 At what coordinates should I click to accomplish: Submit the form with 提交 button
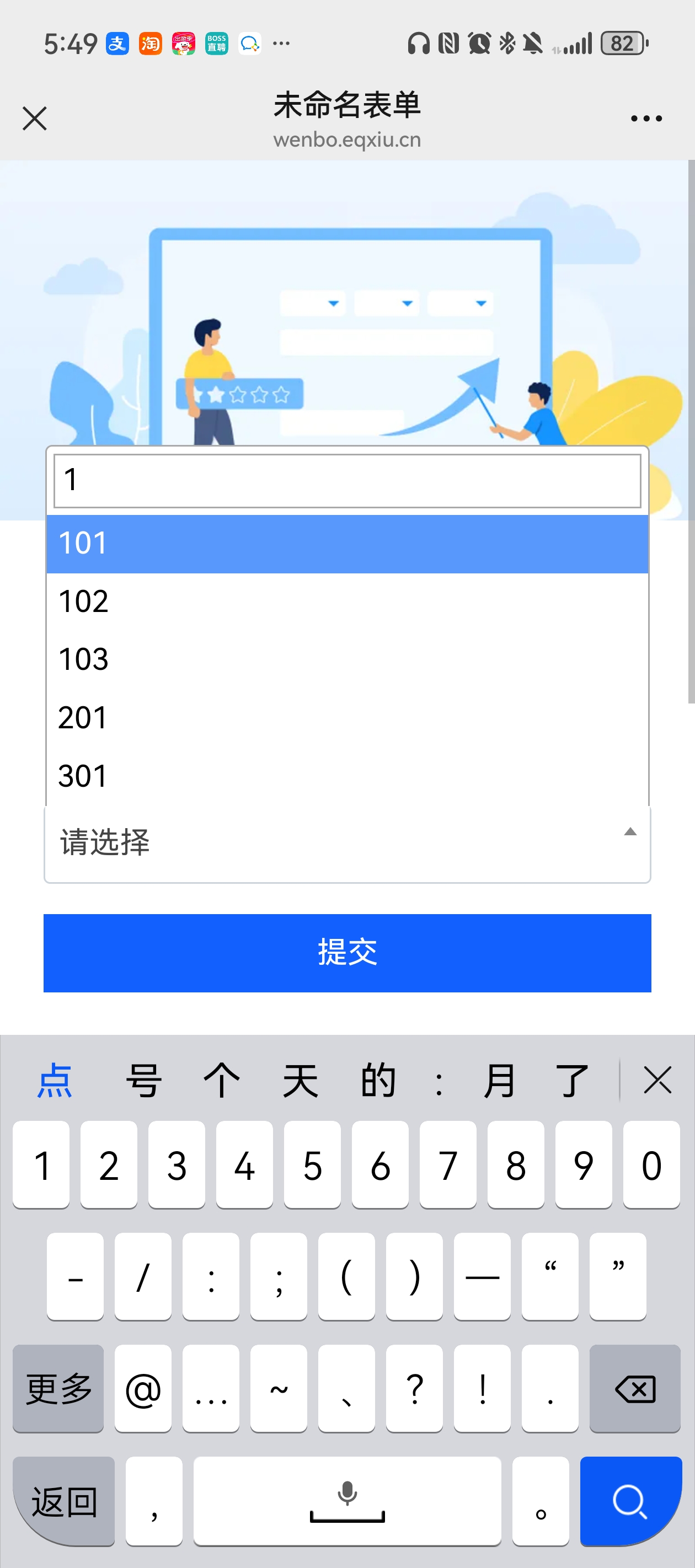coord(347,952)
